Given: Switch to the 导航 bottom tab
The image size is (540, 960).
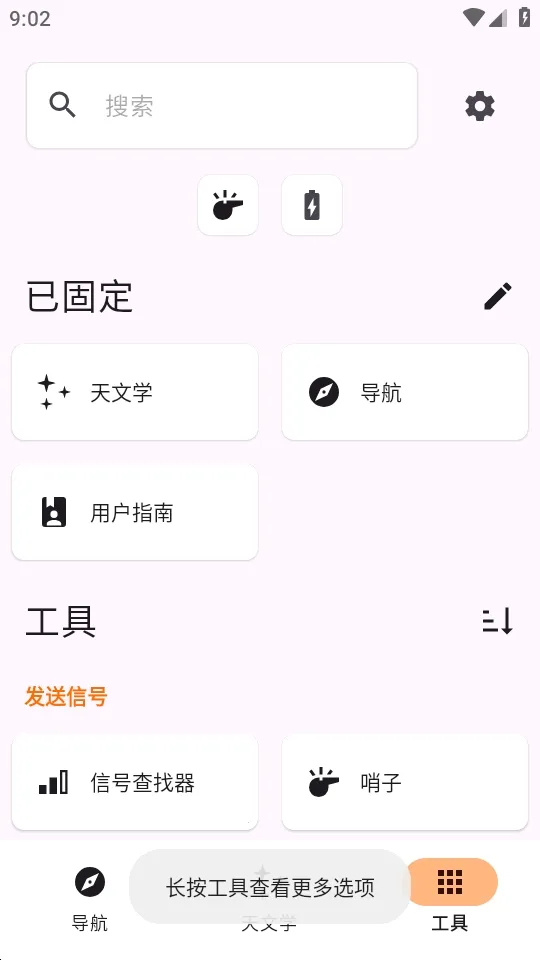Looking at the screenshot, I should [90, 898].
